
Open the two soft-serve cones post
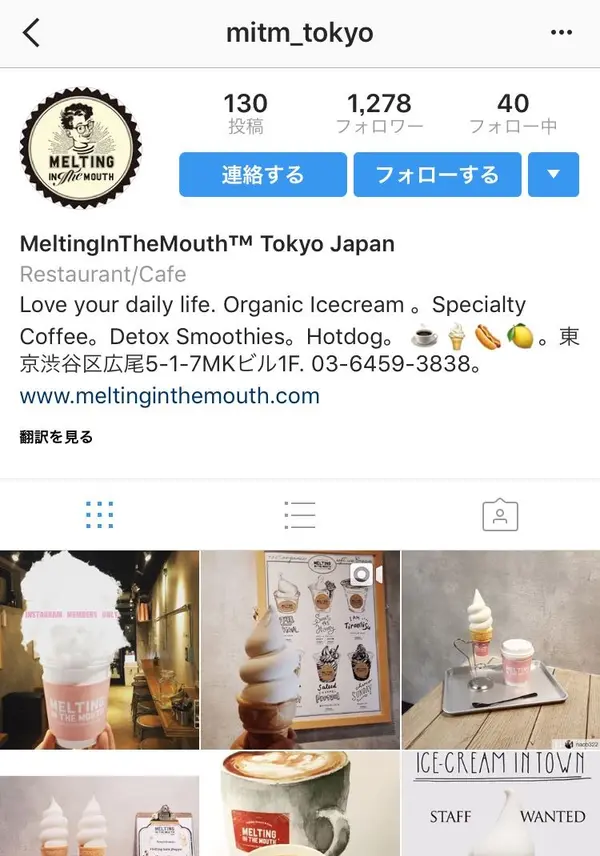point(99,806)
